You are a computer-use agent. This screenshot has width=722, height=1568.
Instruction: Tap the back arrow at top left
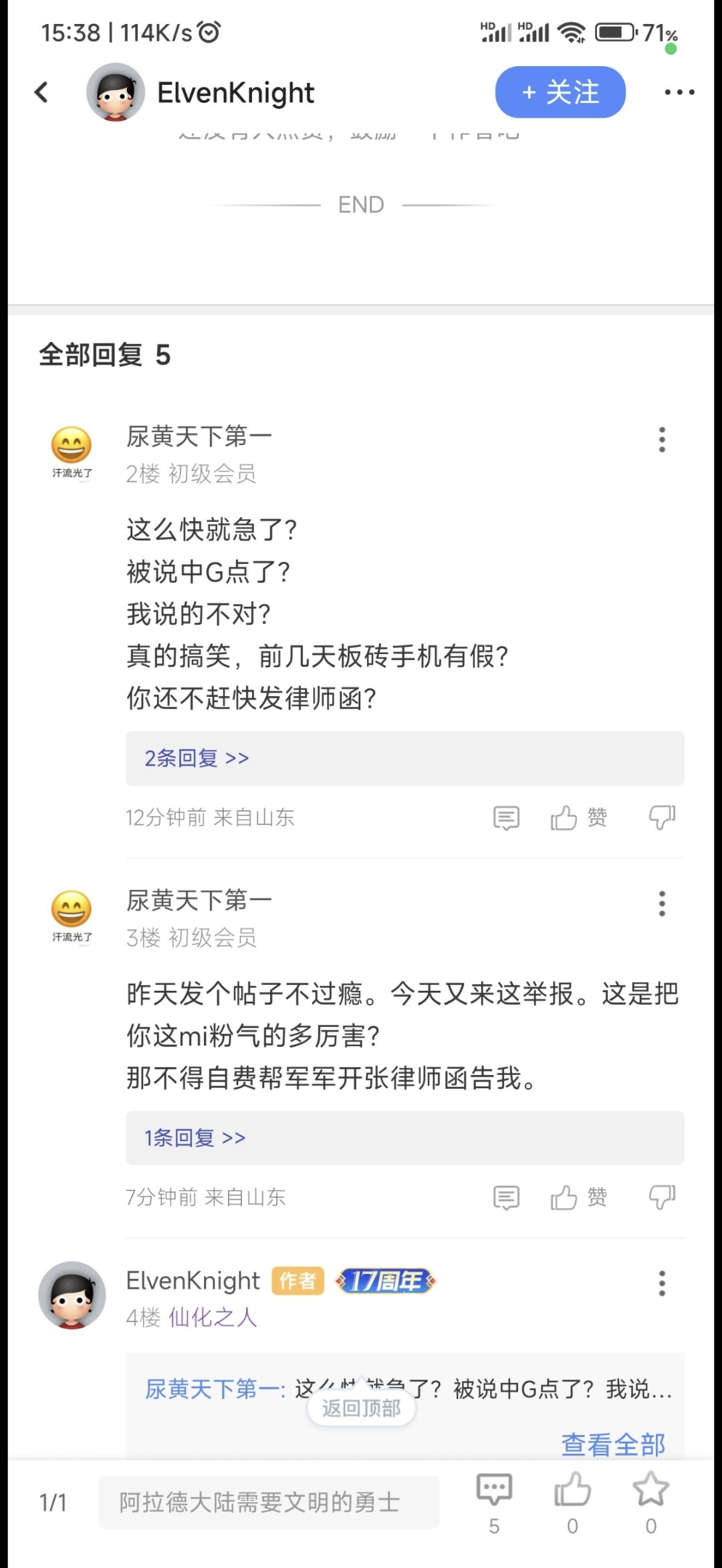pos(41,92)
